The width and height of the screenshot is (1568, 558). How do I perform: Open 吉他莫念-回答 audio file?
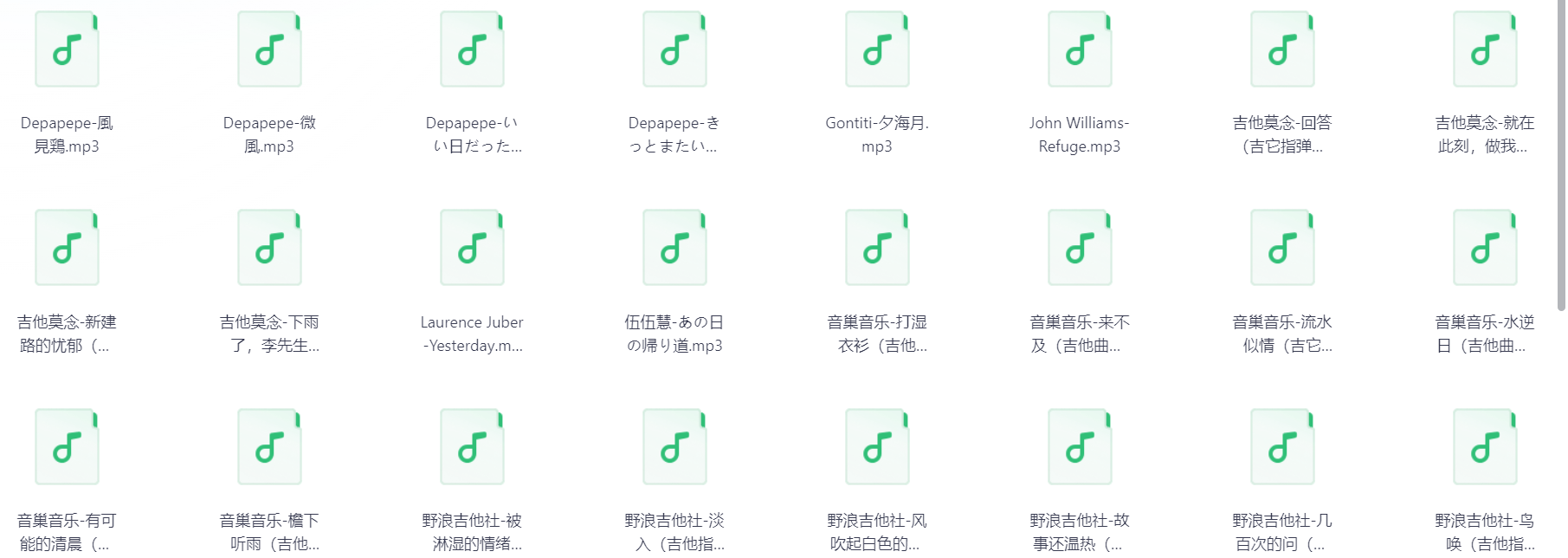(1282, 50)
